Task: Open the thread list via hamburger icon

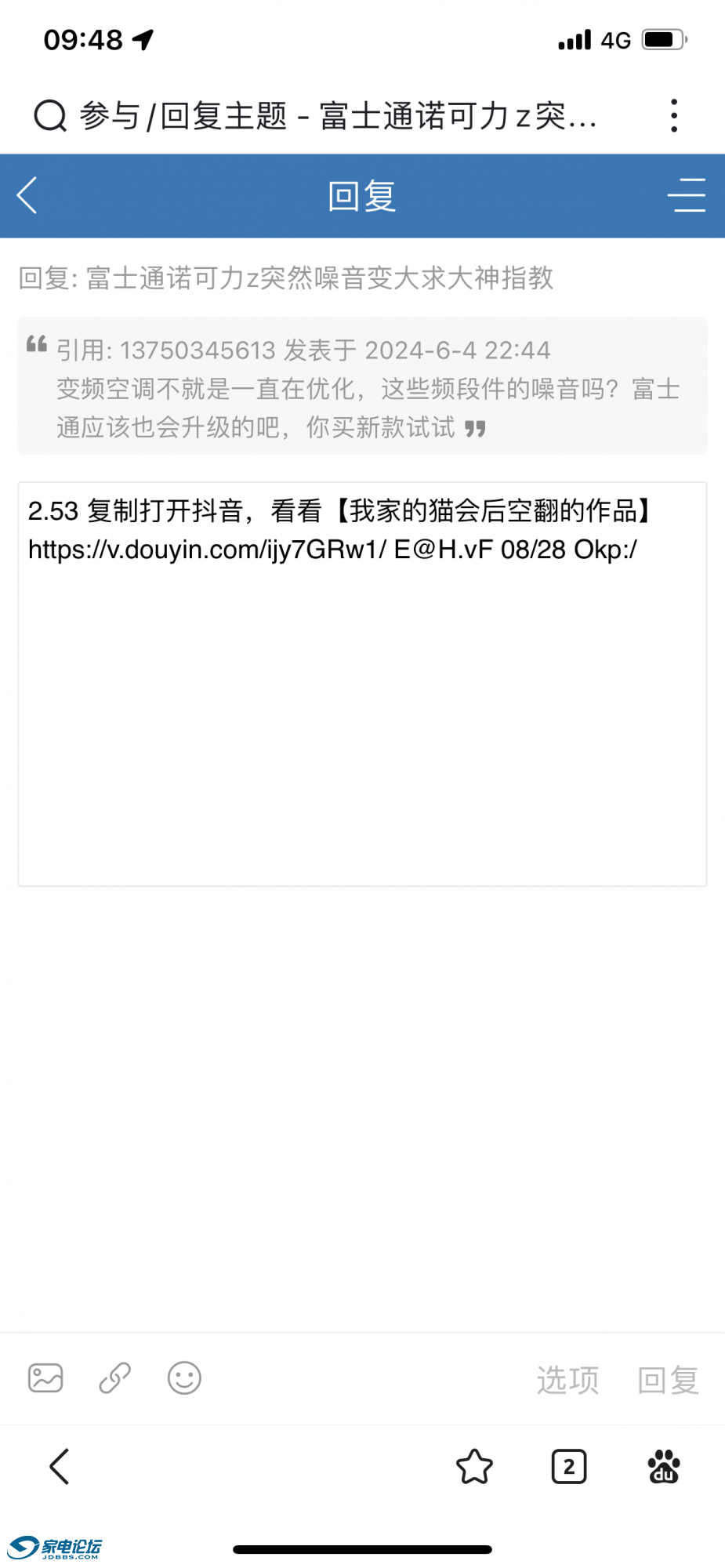Action: click(687, 196)
